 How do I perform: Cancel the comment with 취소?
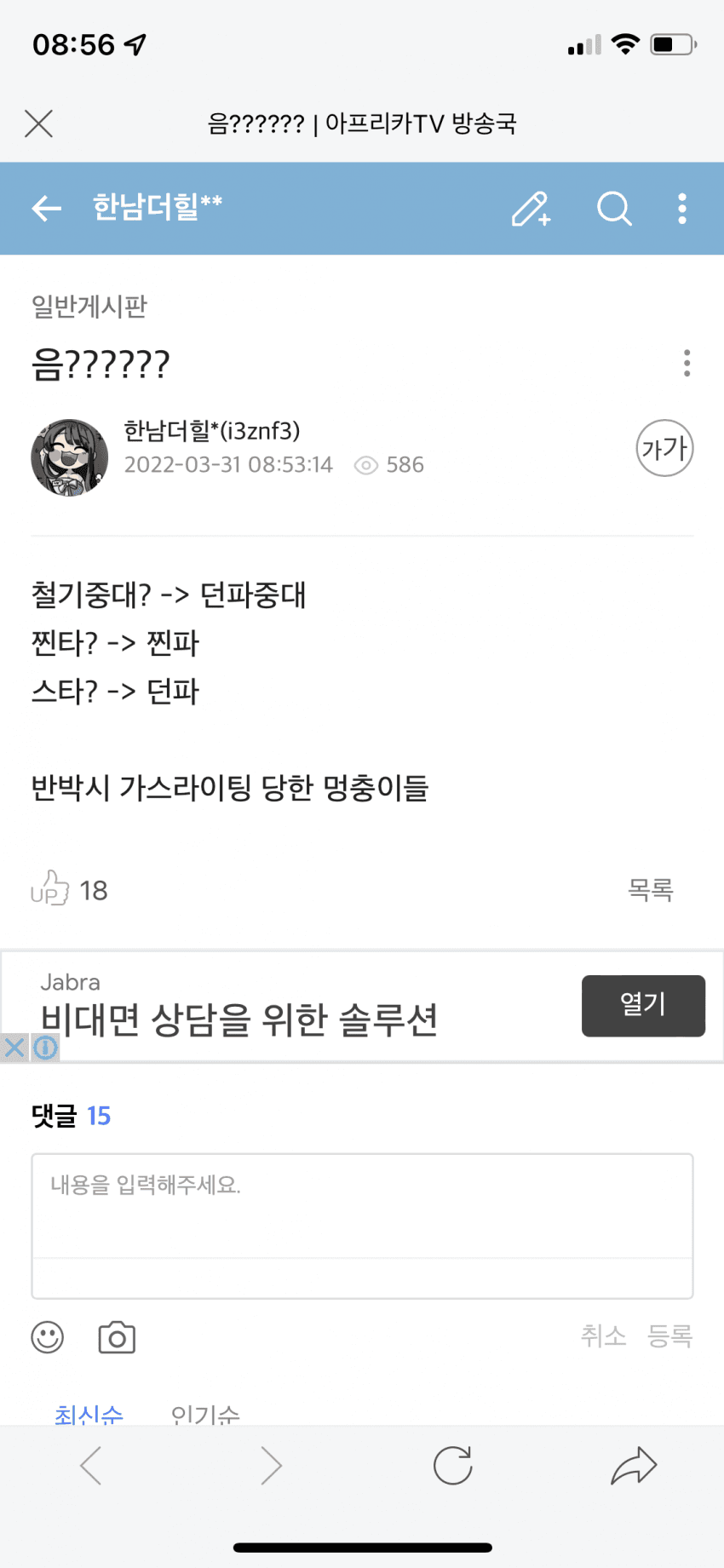603,1336
